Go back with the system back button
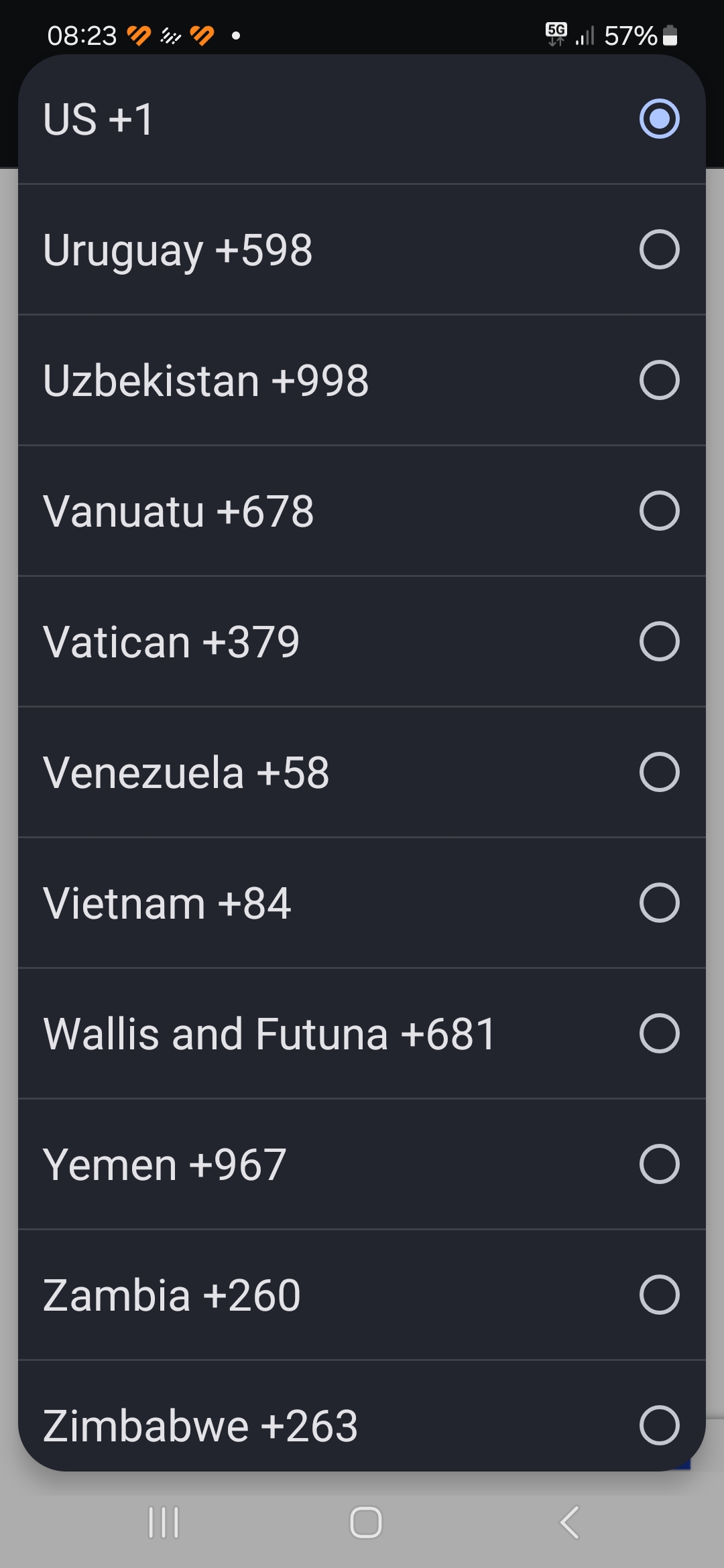 (x=569, y=1522)
